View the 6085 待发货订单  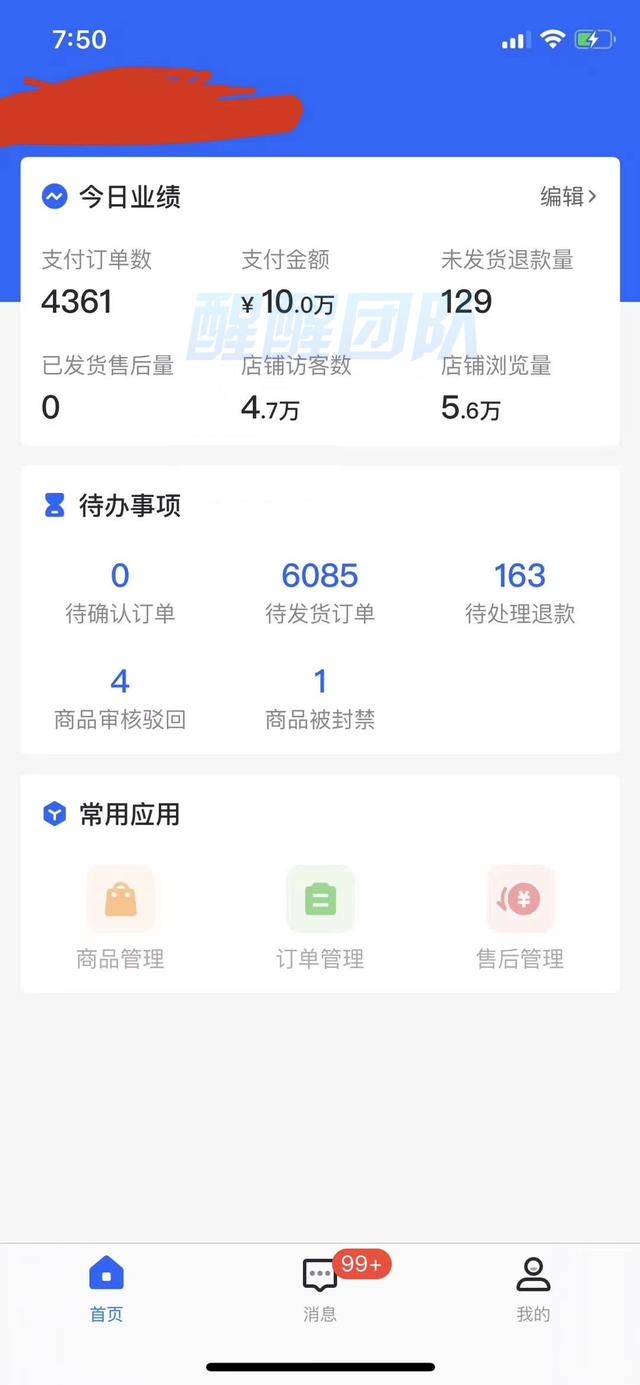point(320,592)
